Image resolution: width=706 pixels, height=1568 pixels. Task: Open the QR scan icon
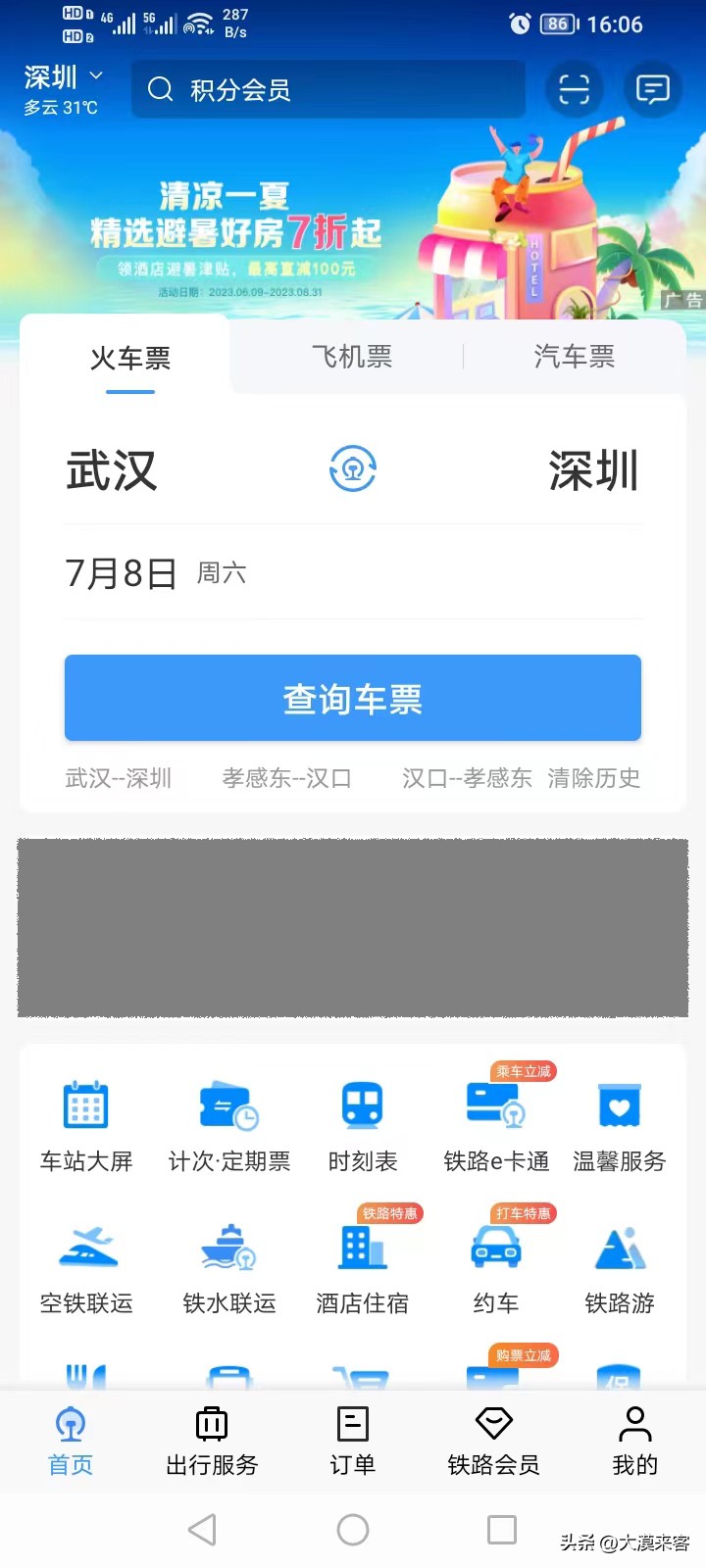574,89
